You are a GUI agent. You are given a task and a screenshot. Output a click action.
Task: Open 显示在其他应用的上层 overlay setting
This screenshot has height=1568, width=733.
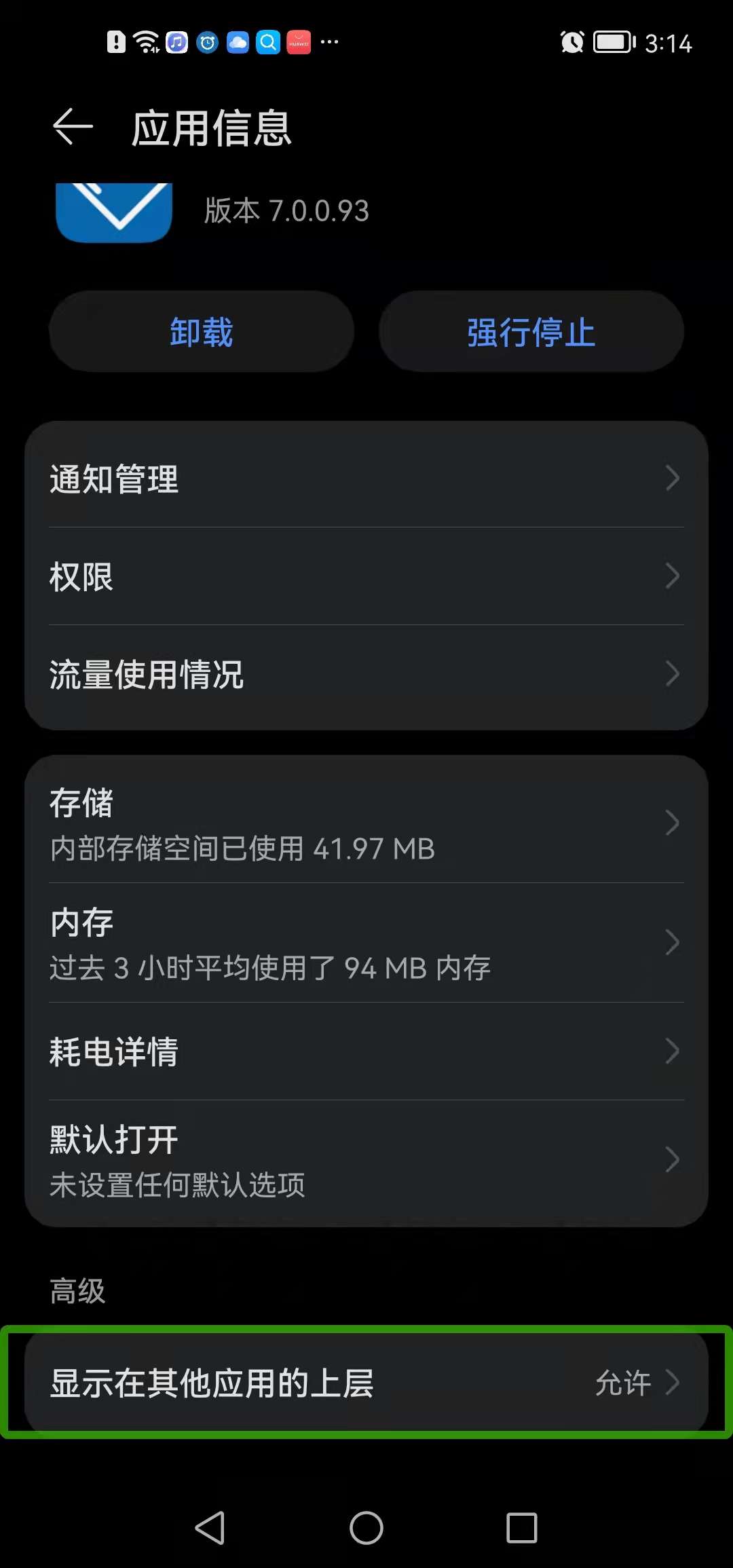pyautogui.click(x=366, y=1383)
